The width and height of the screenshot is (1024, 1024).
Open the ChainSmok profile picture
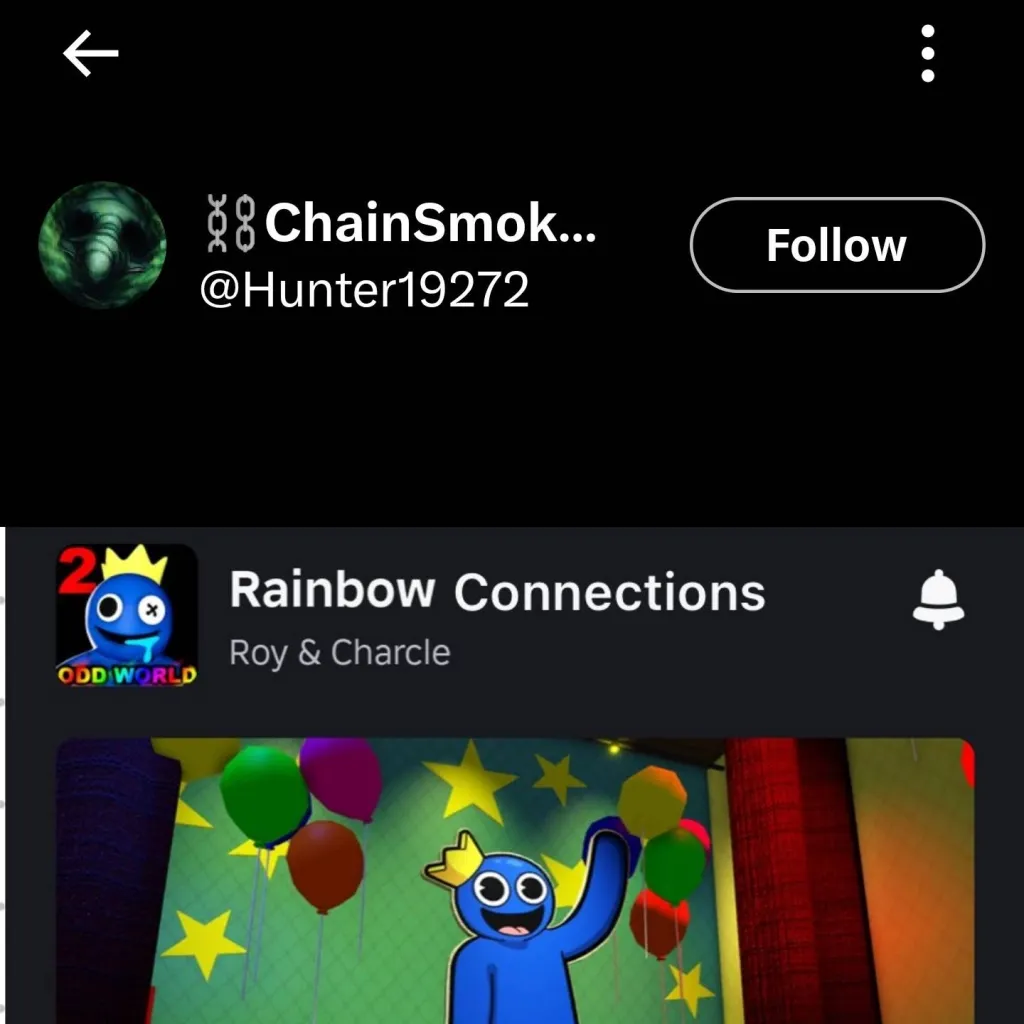[102, 245]
